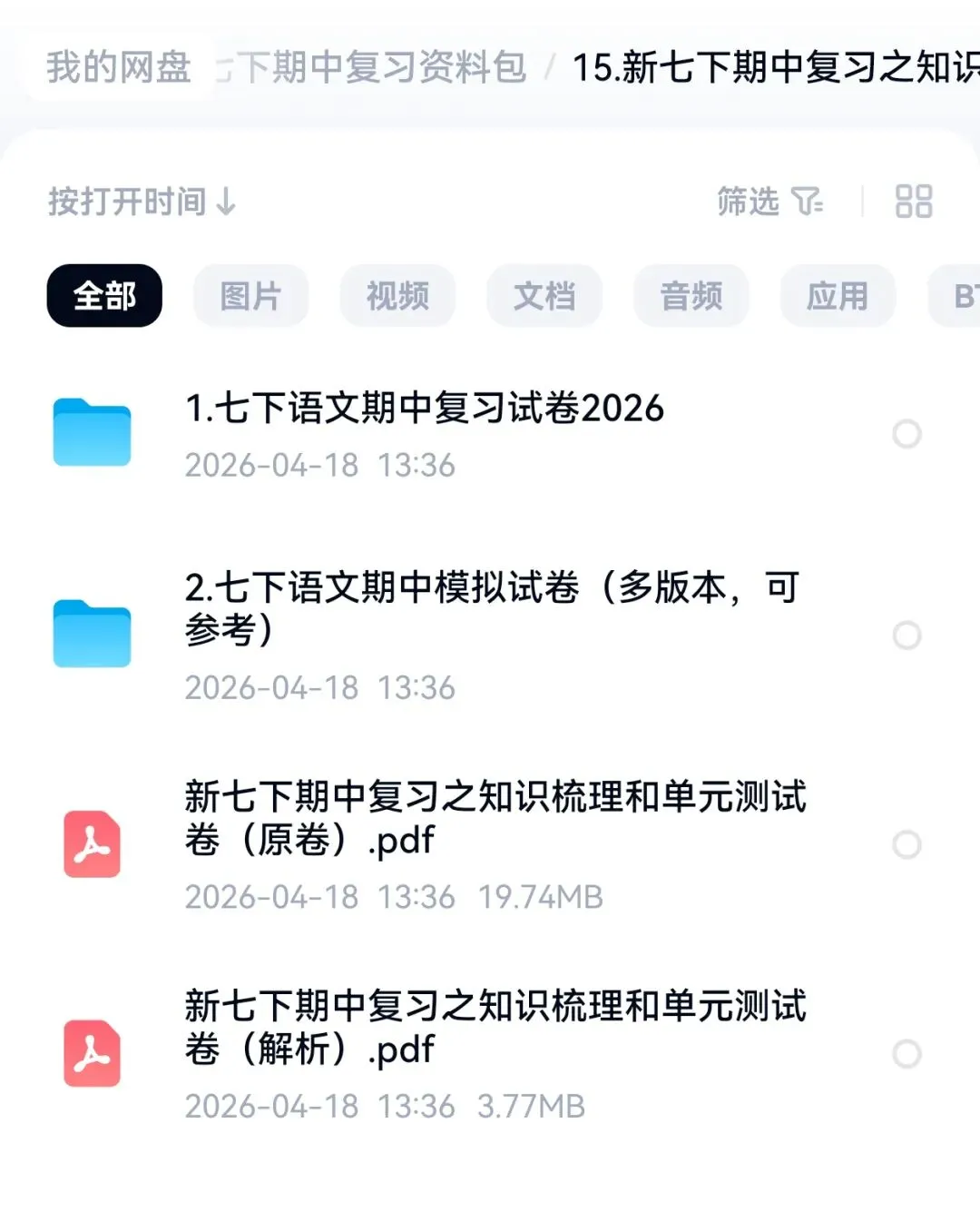Filter files by 图片
Screen dimensions: 980x1212
[250, 296]
